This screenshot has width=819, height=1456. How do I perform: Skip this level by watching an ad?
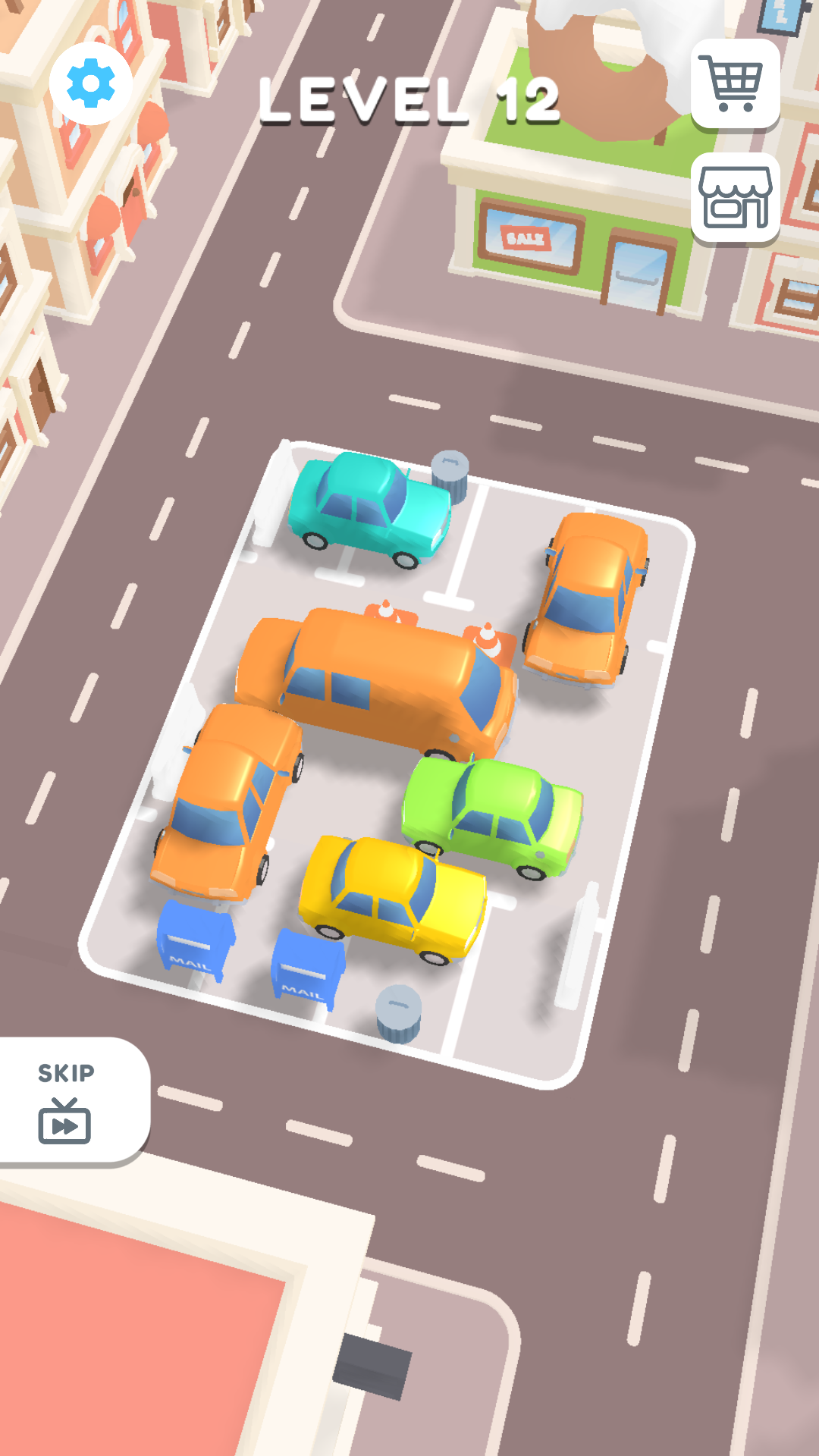coord(67,1101)
